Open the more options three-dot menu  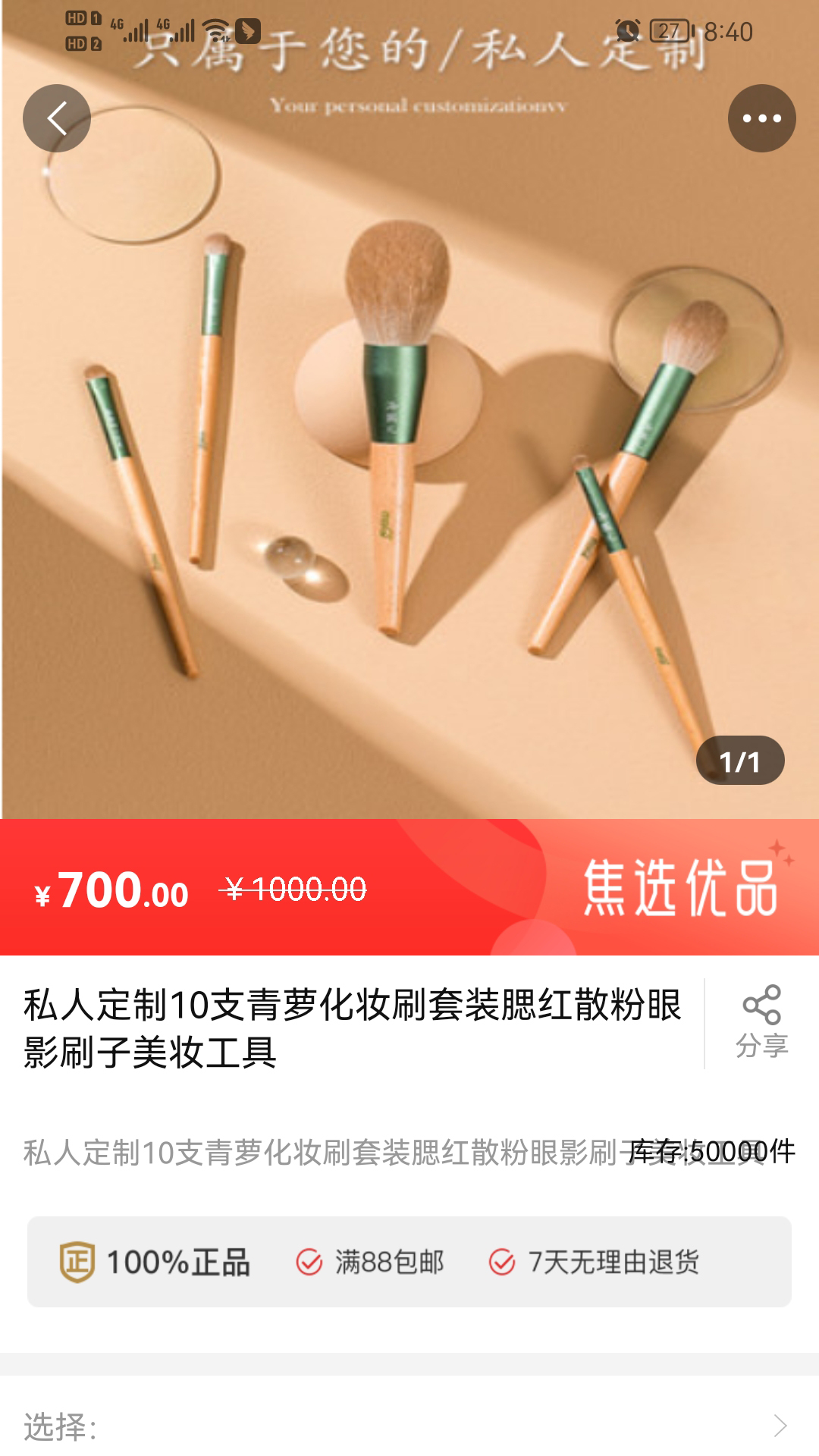pos(762,118)
